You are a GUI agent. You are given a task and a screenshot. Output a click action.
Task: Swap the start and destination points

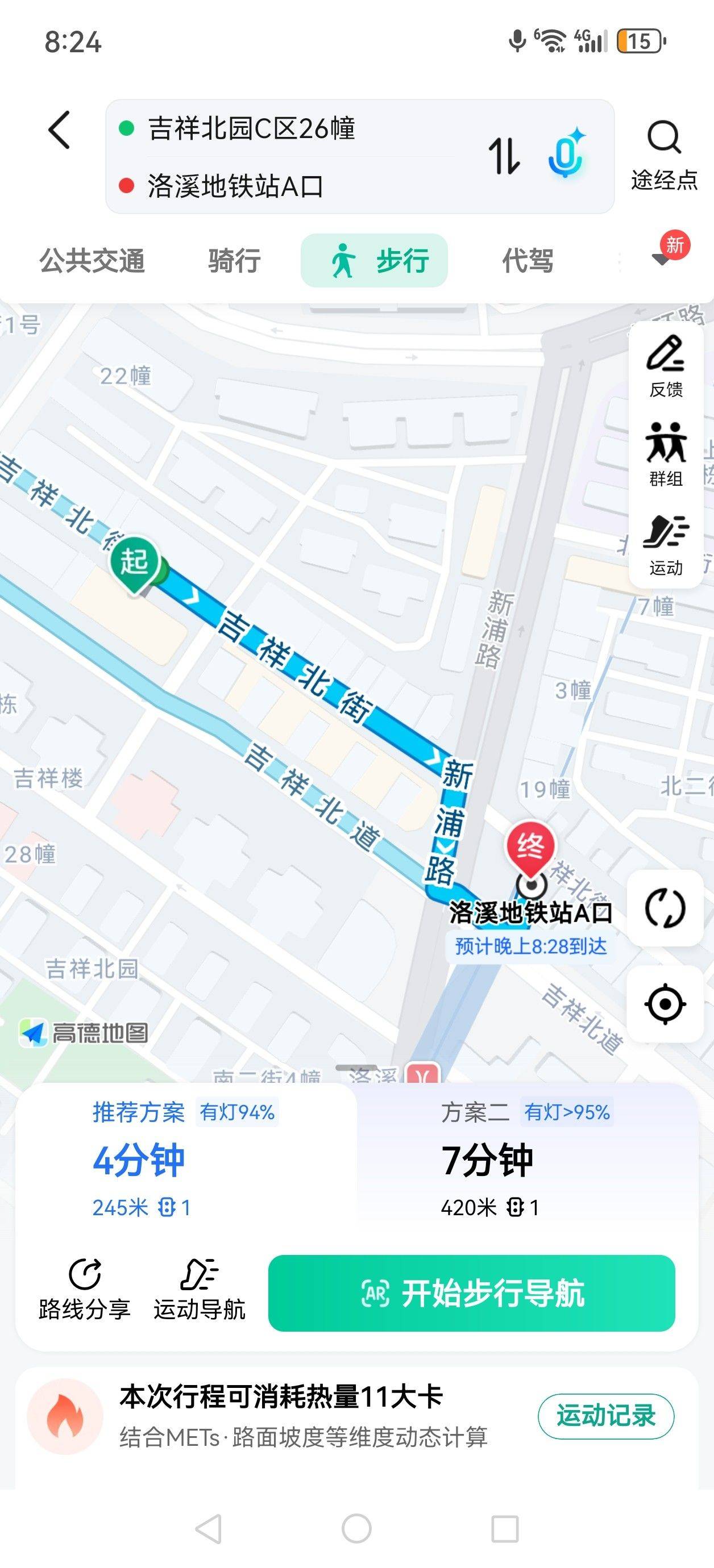pyautogui.click(x=504, y=156)
